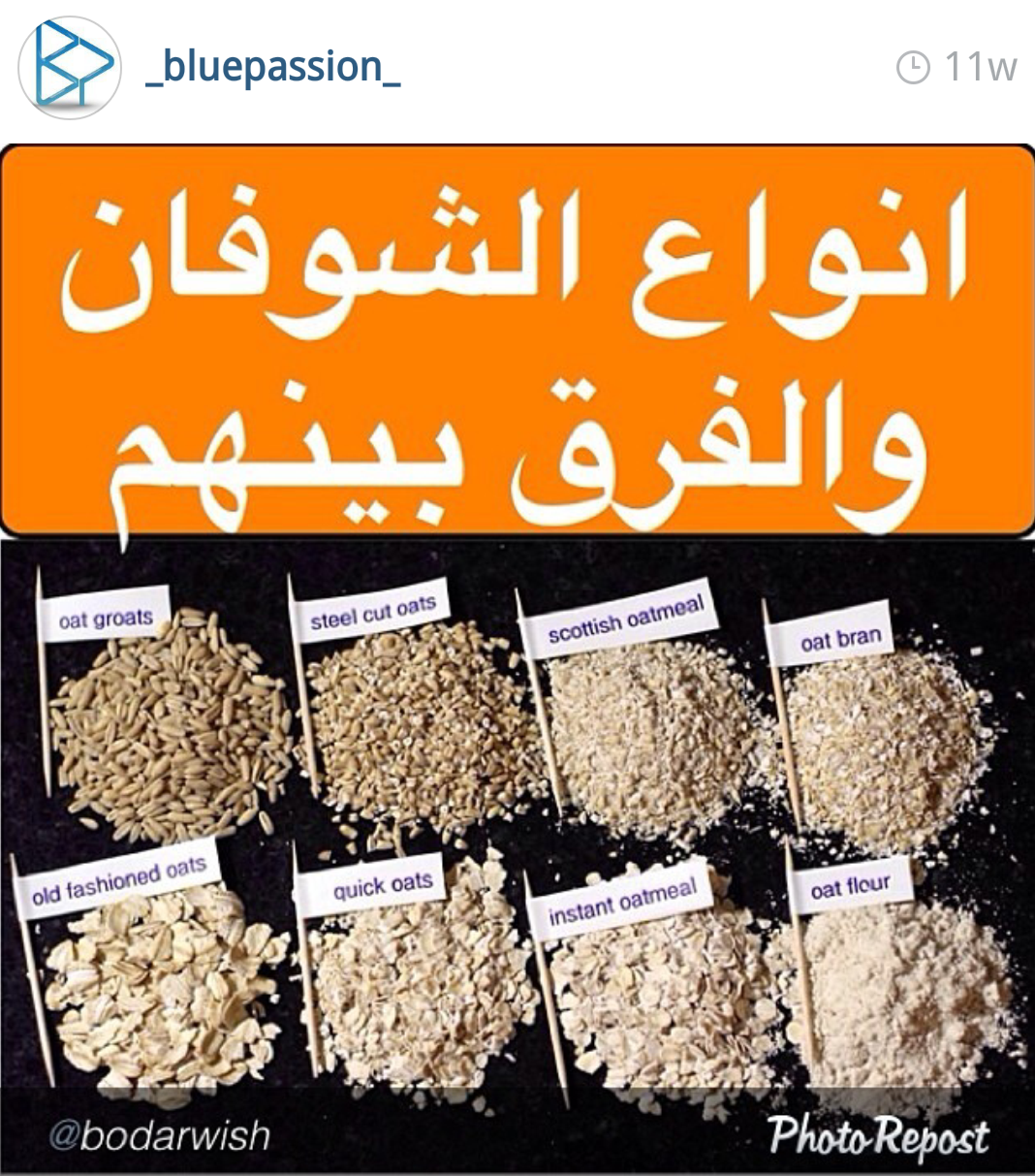
Task: Visit the _bluepassion_ username link
Action: point(272,67)
